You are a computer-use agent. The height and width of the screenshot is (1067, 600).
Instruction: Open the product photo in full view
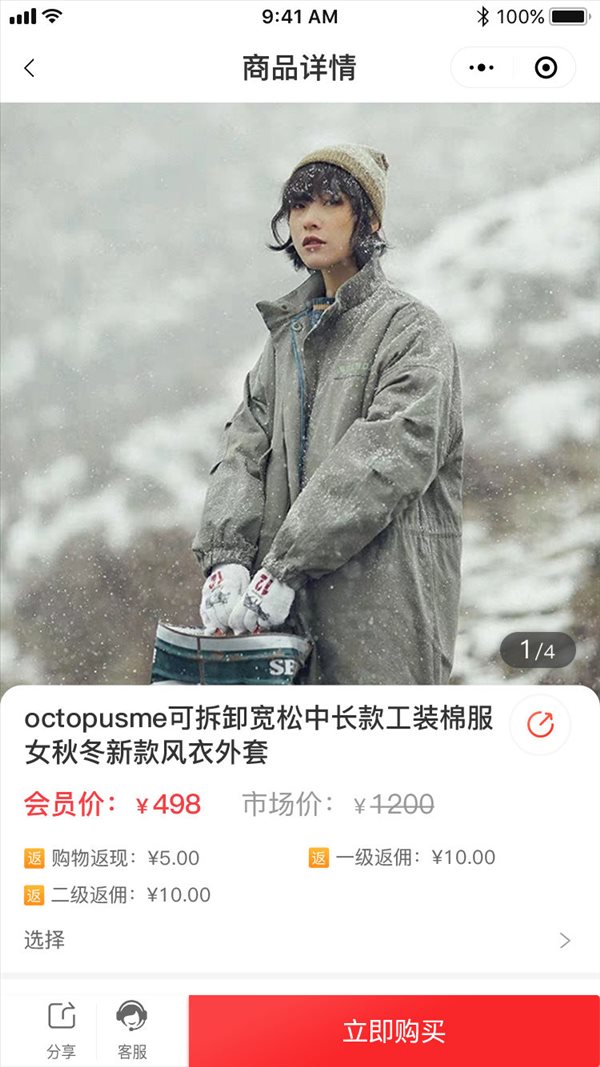(300, 393)
